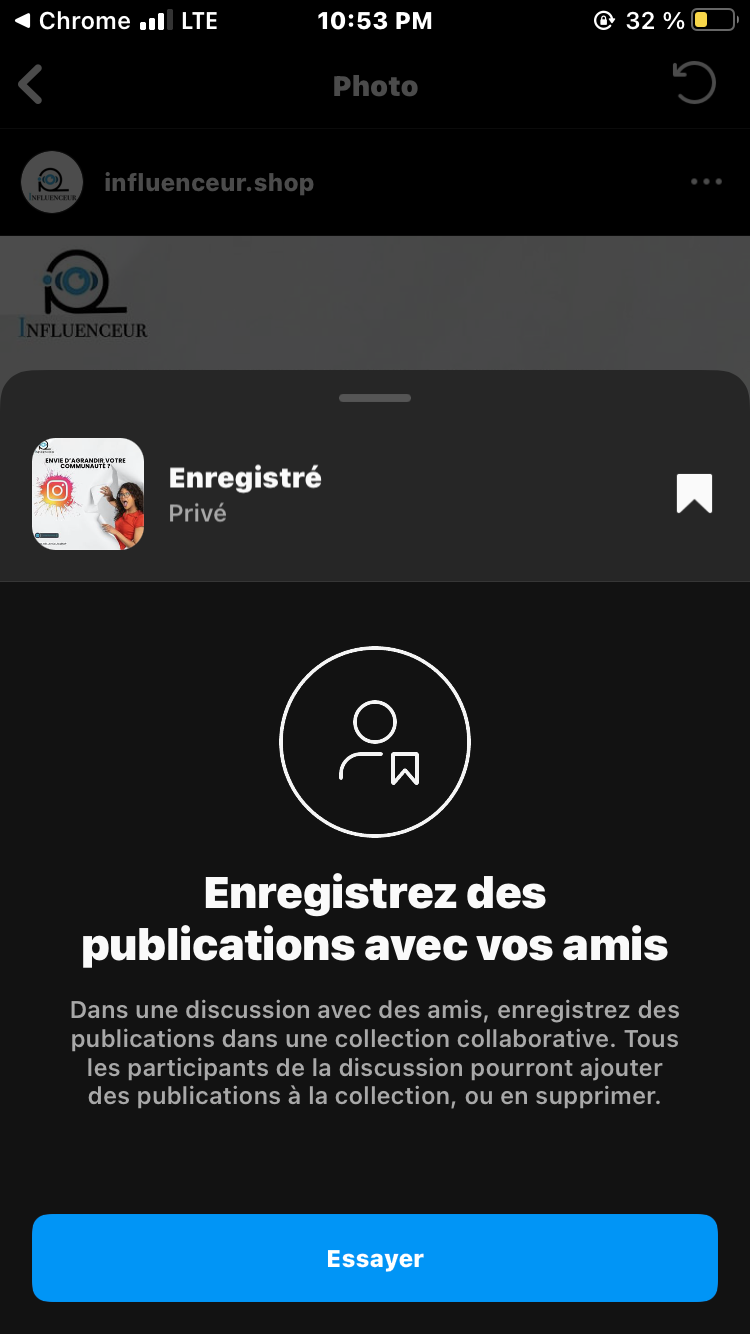Go back with the arrow in the header
750x1334 pixels.
tap(31, 85)
